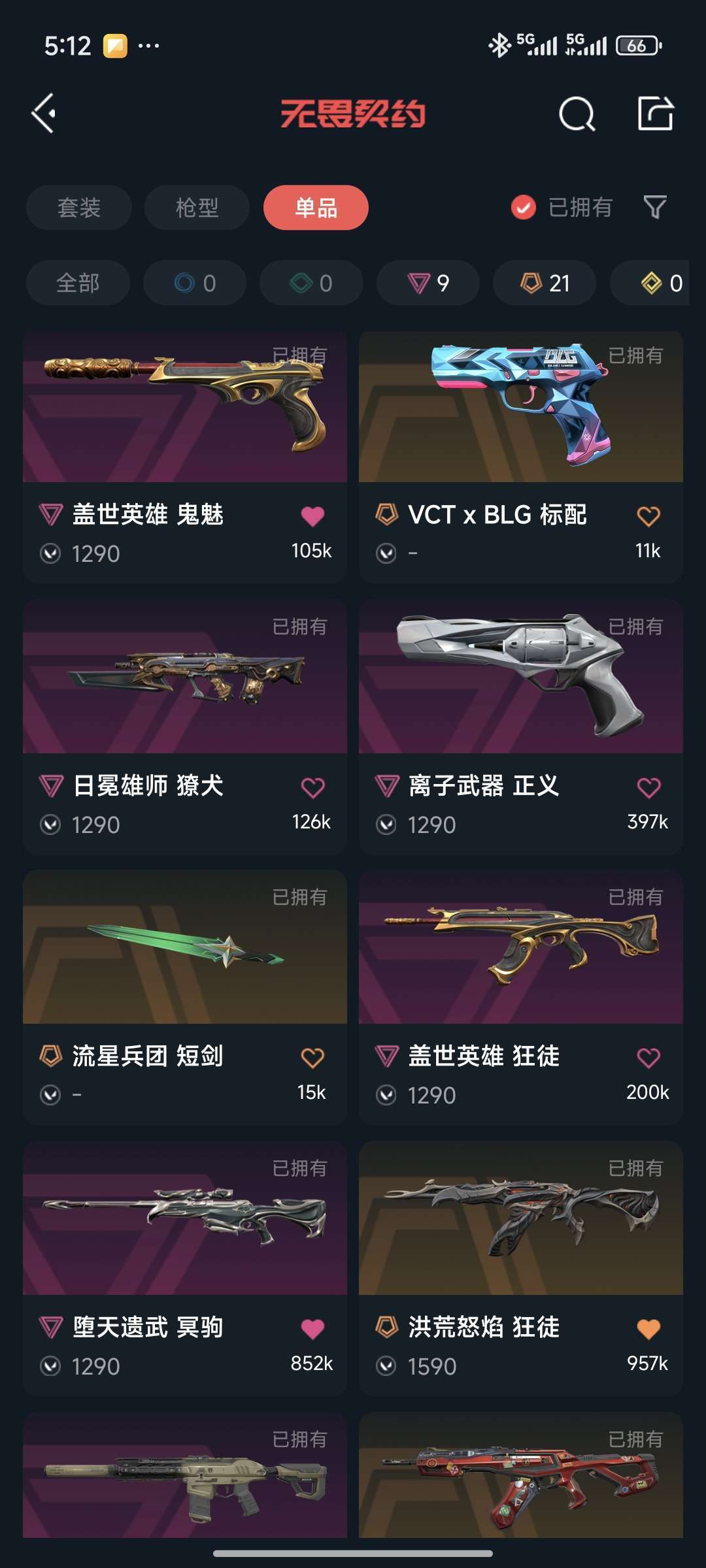Open the search icon
Image resolution: width=706 pixels, height=1568 pixels.
(x=577, y=114)
